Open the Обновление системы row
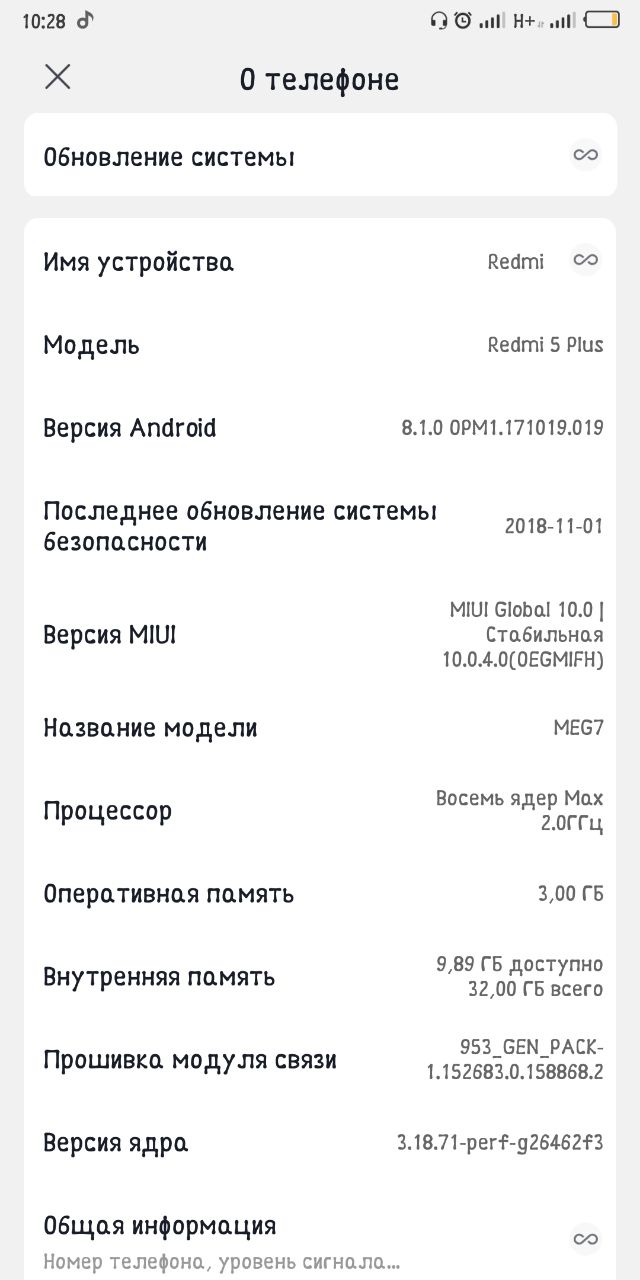Viewport: 640px width, 1280px height. [x=320, y=156]
